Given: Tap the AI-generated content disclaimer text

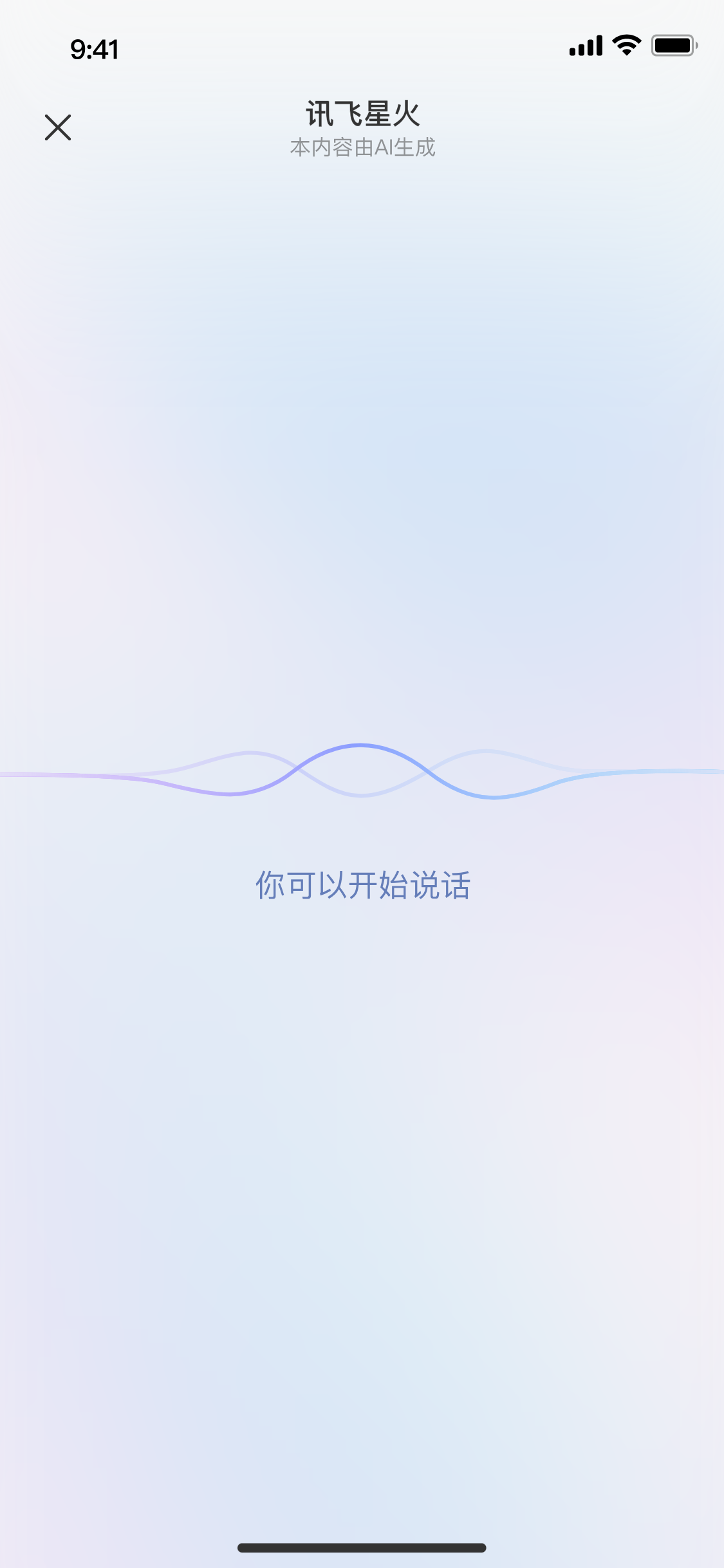Looking at the screenshot, I should click(x=362, y=149).
